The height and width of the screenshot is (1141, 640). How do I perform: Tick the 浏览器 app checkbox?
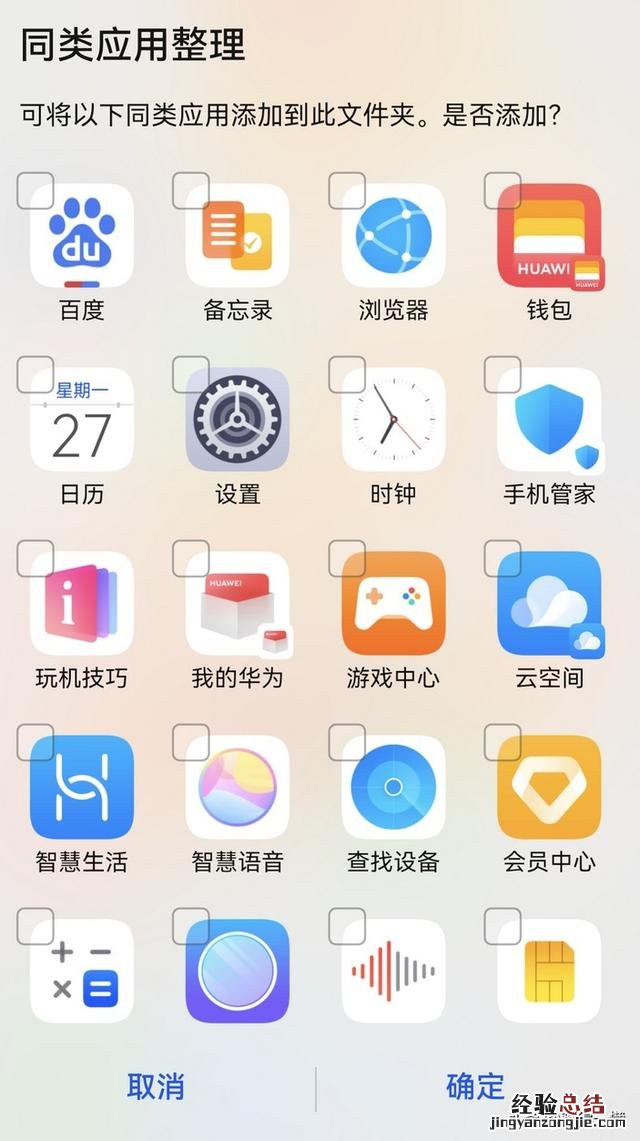coord(347,191)
